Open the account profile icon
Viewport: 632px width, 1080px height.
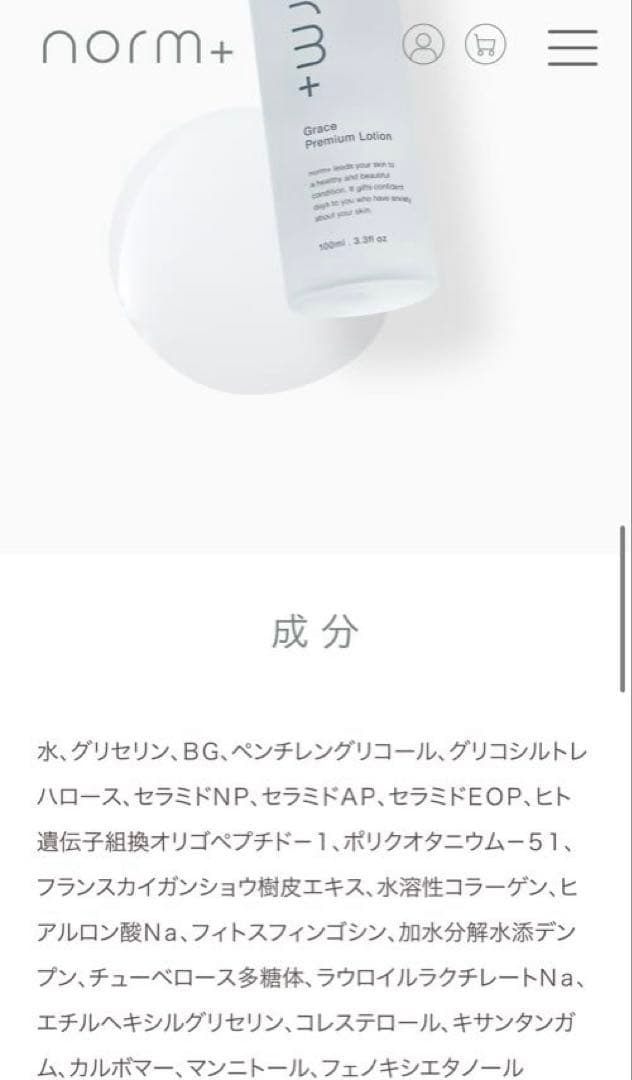click(423, 44)
